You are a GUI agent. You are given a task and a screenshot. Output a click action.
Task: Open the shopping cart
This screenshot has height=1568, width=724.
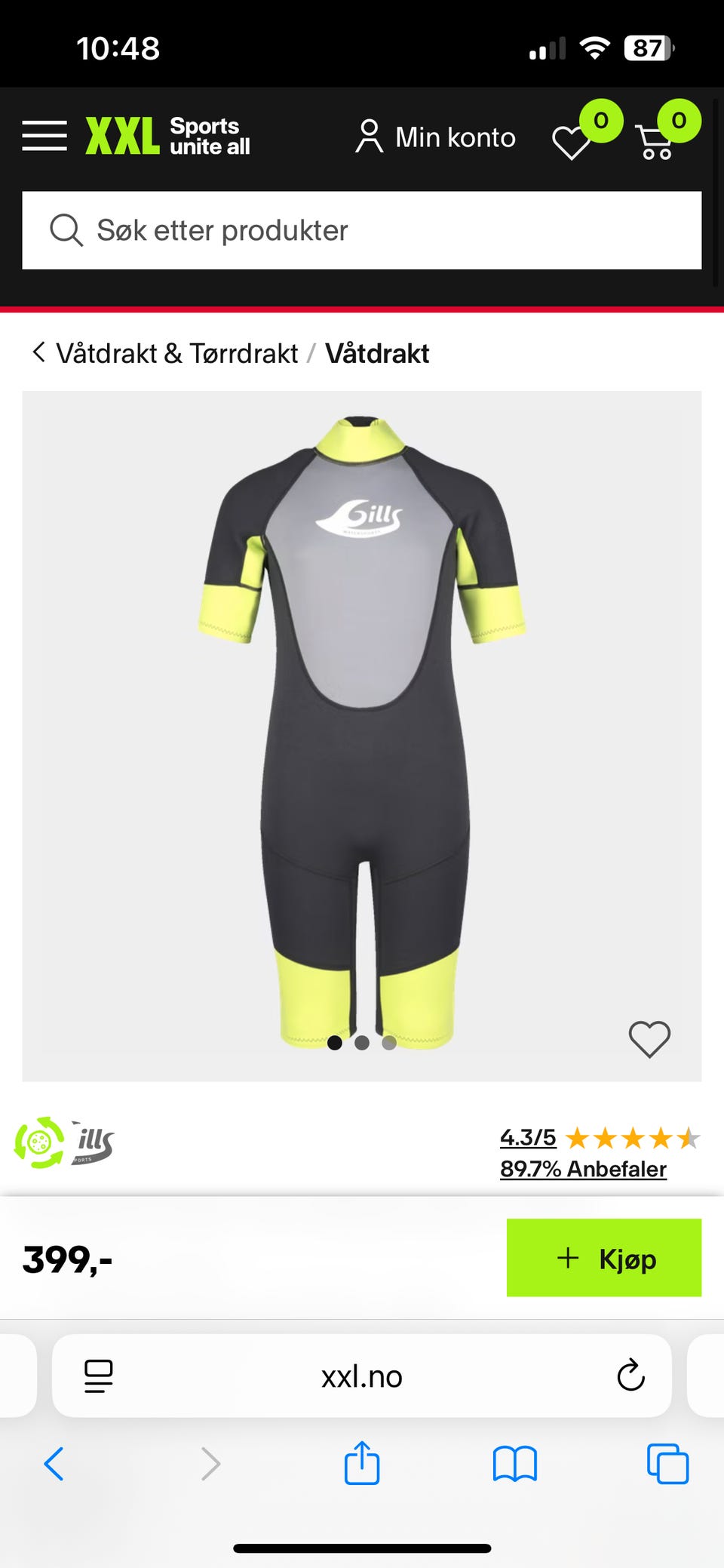point(655,141)
